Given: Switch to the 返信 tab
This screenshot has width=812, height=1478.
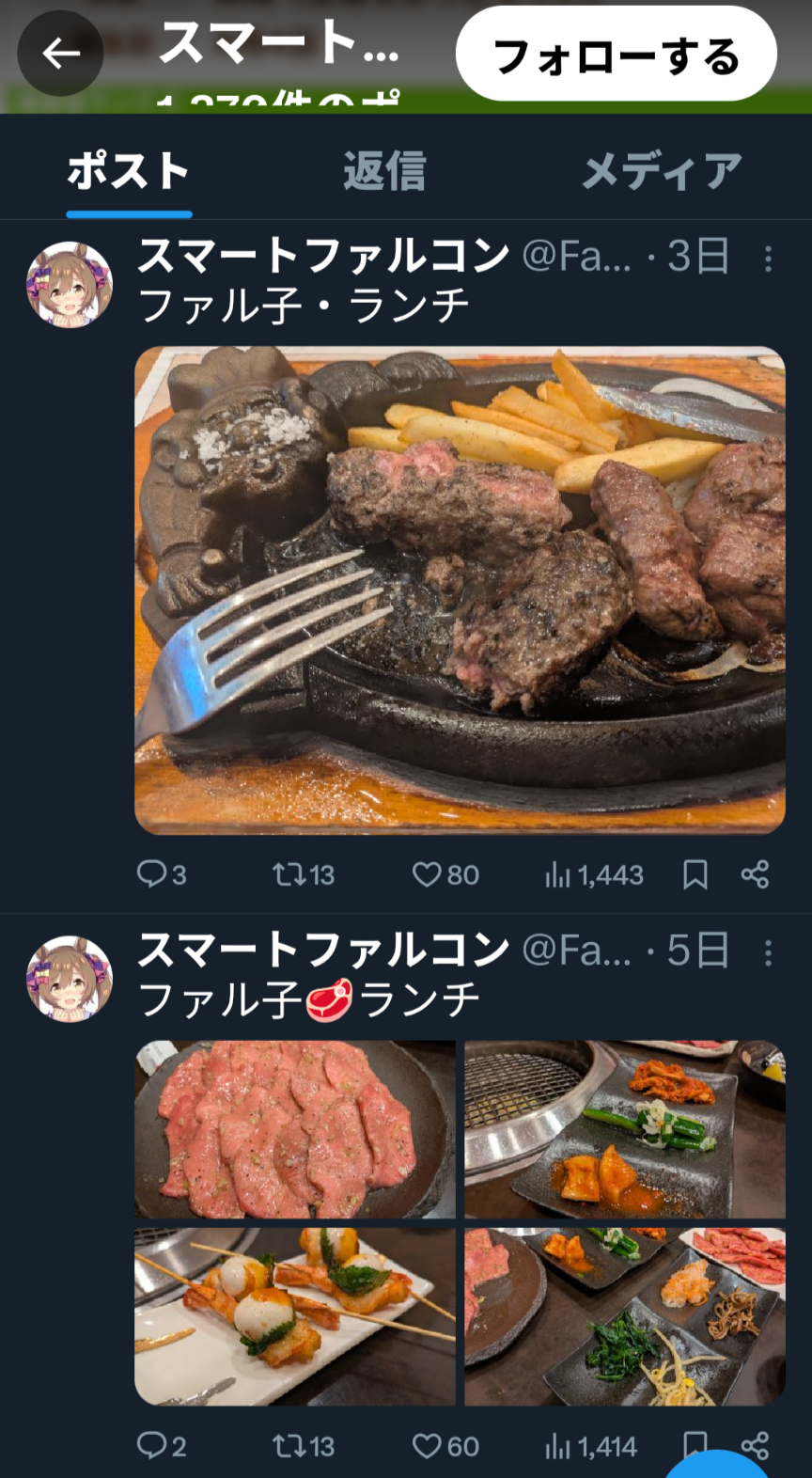Looking at the screenshot, I should (384, 171).
